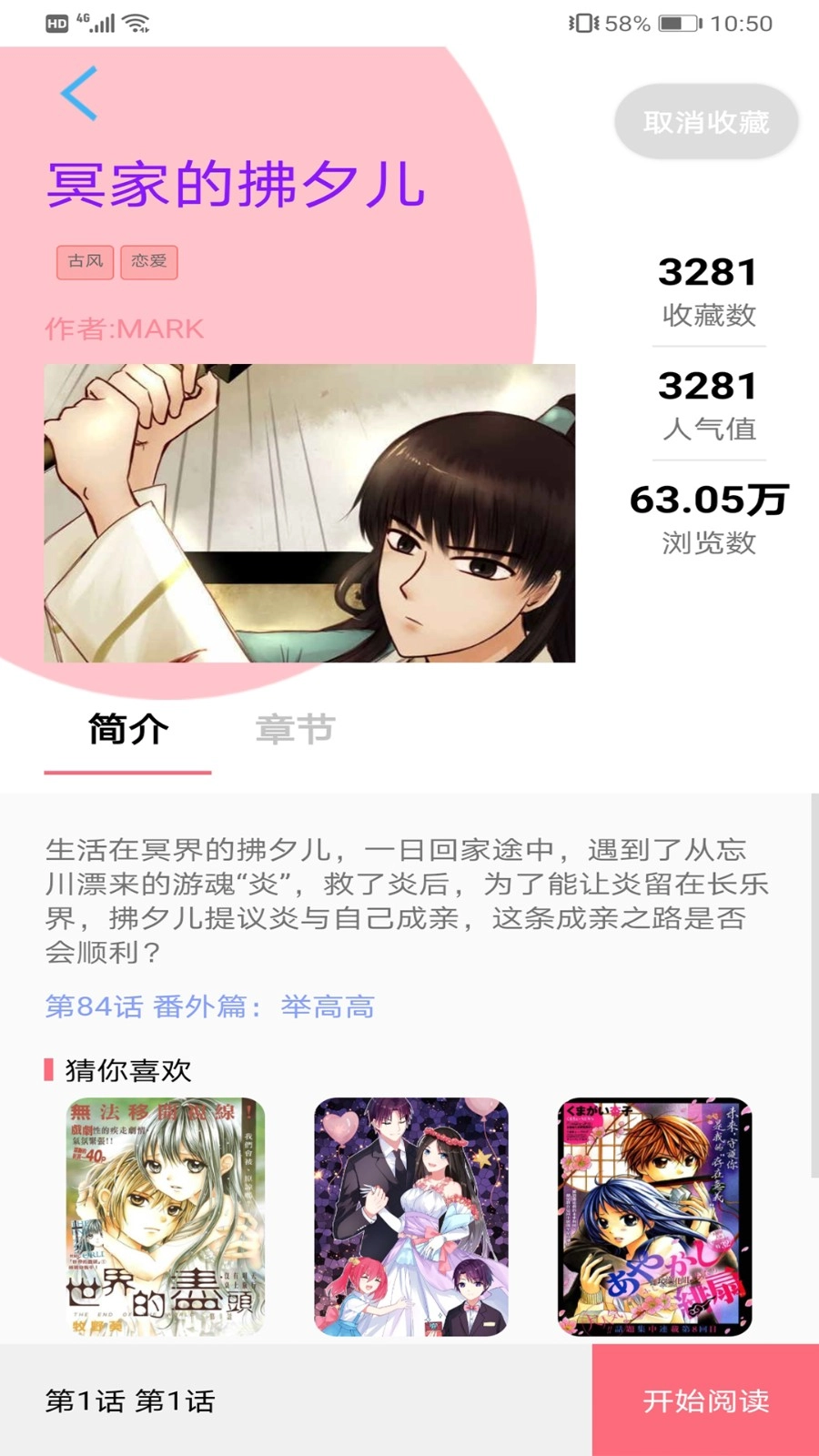Open the latest chapter 第84话 番外篇 link
Screen dimensions: 819x1456
pos(210,1006)
